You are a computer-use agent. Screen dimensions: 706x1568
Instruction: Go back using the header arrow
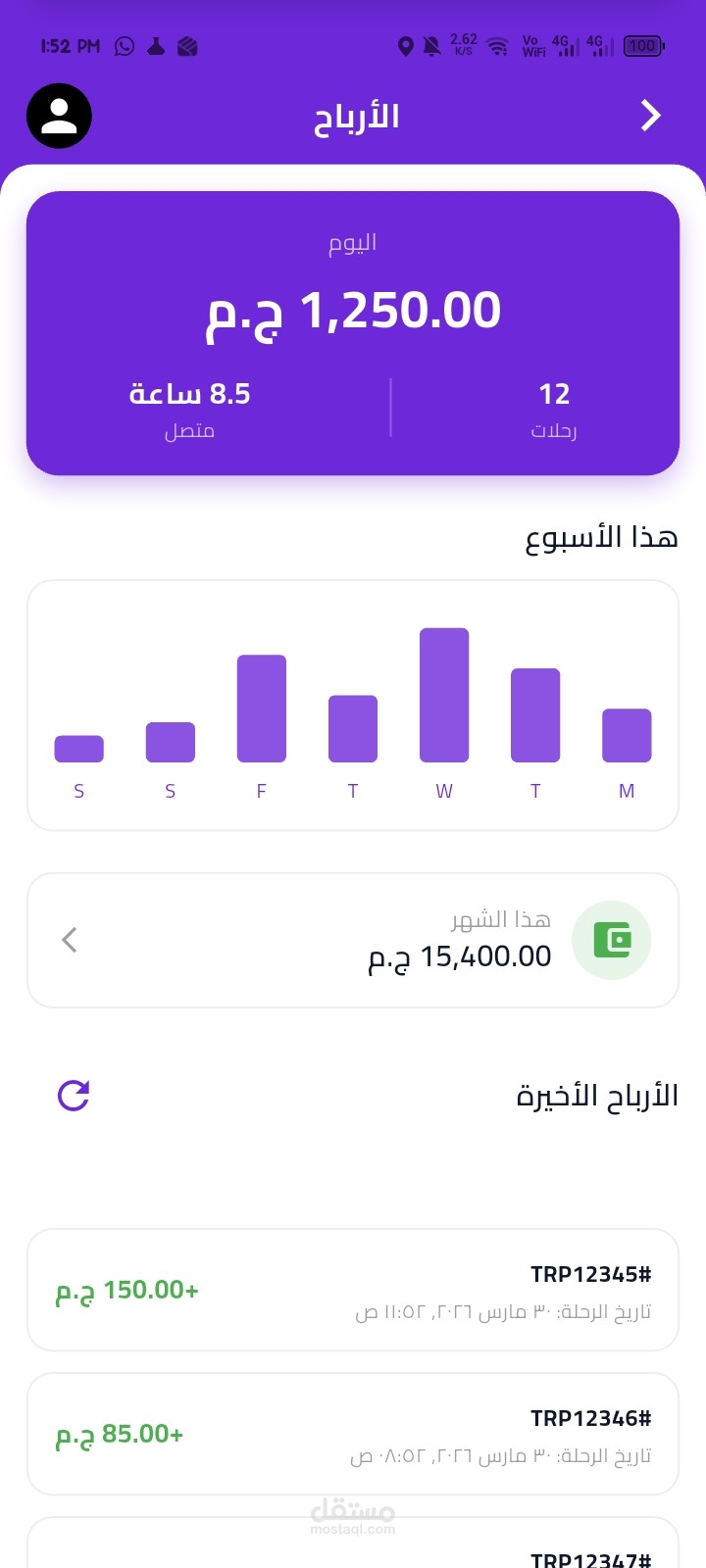[x=650, y=116]
